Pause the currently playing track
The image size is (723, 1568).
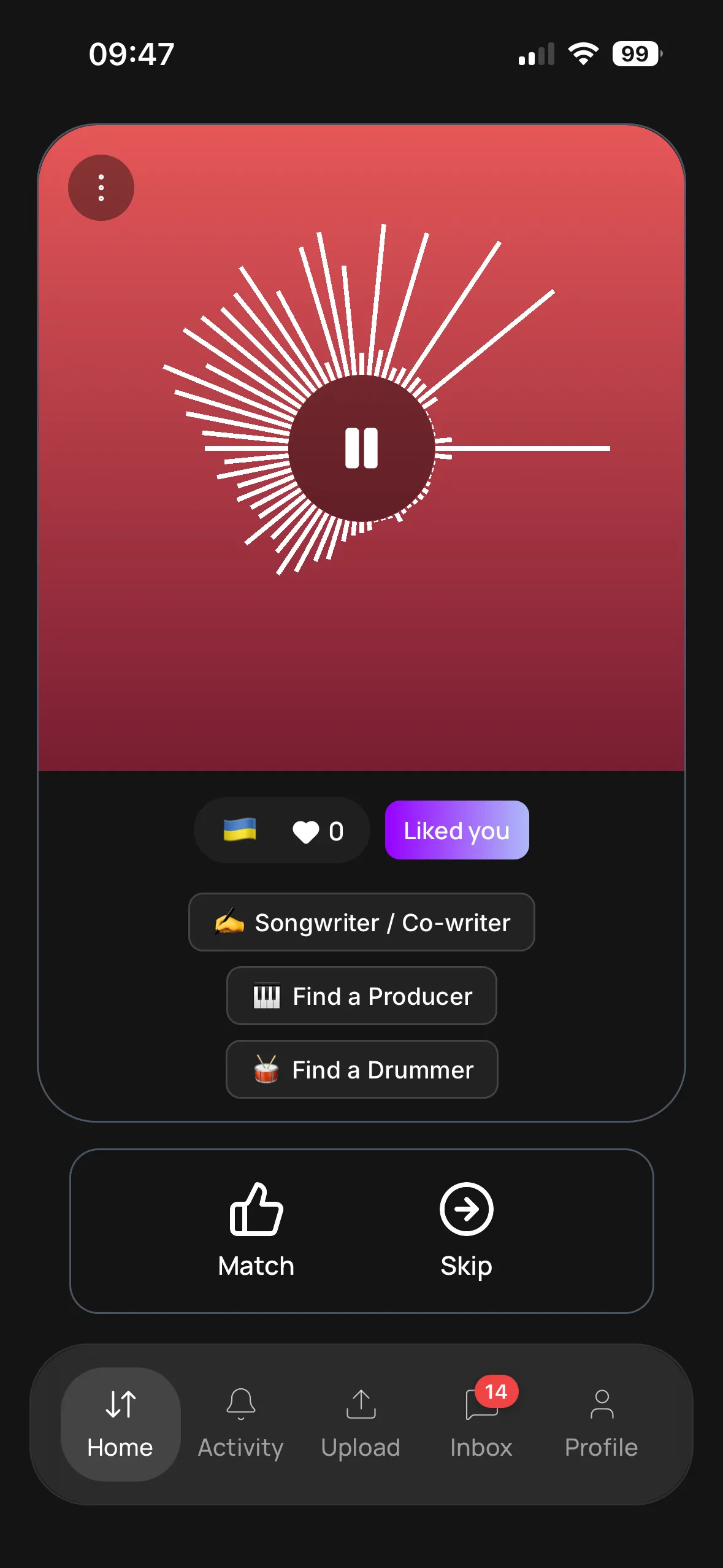pos(361,447)
